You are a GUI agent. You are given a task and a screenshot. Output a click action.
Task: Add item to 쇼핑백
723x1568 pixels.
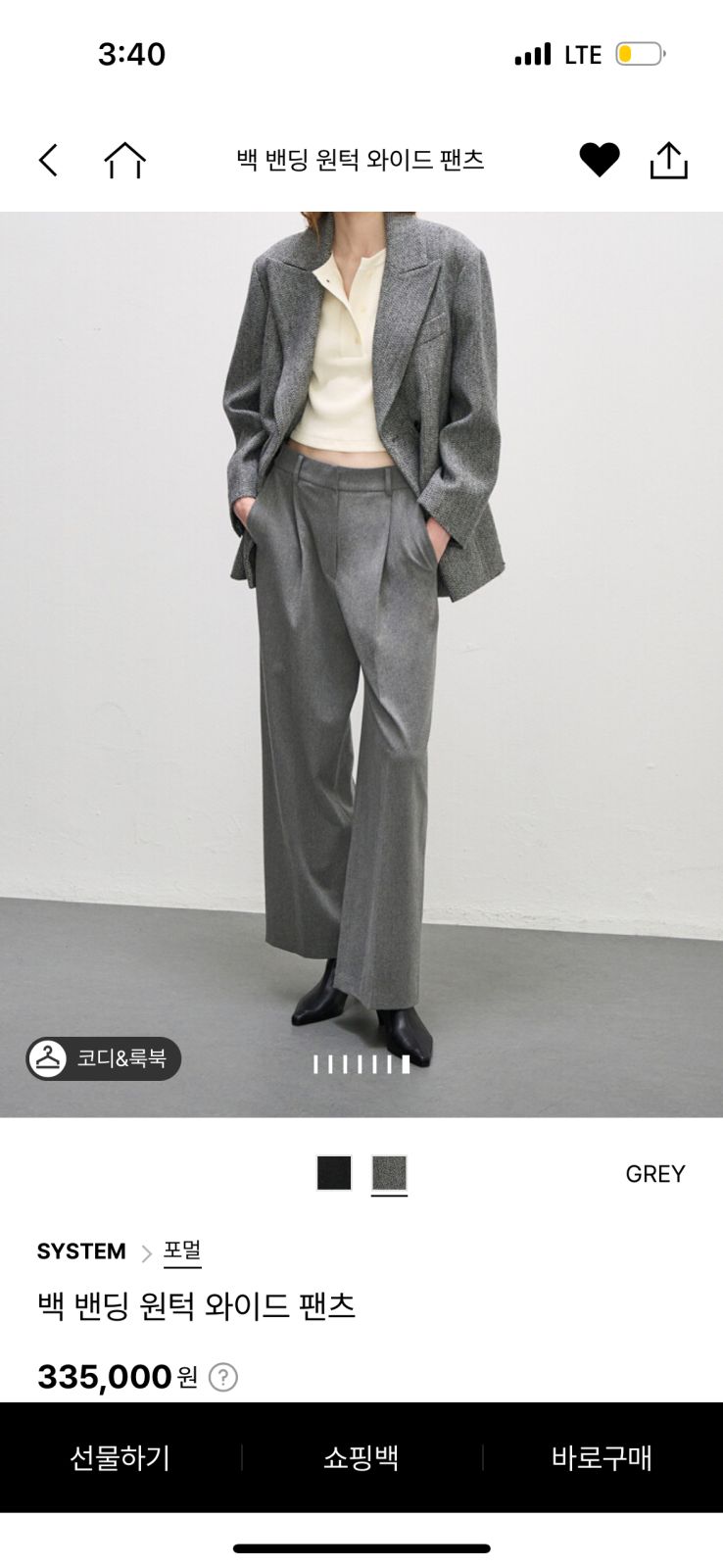point(361,1457)
